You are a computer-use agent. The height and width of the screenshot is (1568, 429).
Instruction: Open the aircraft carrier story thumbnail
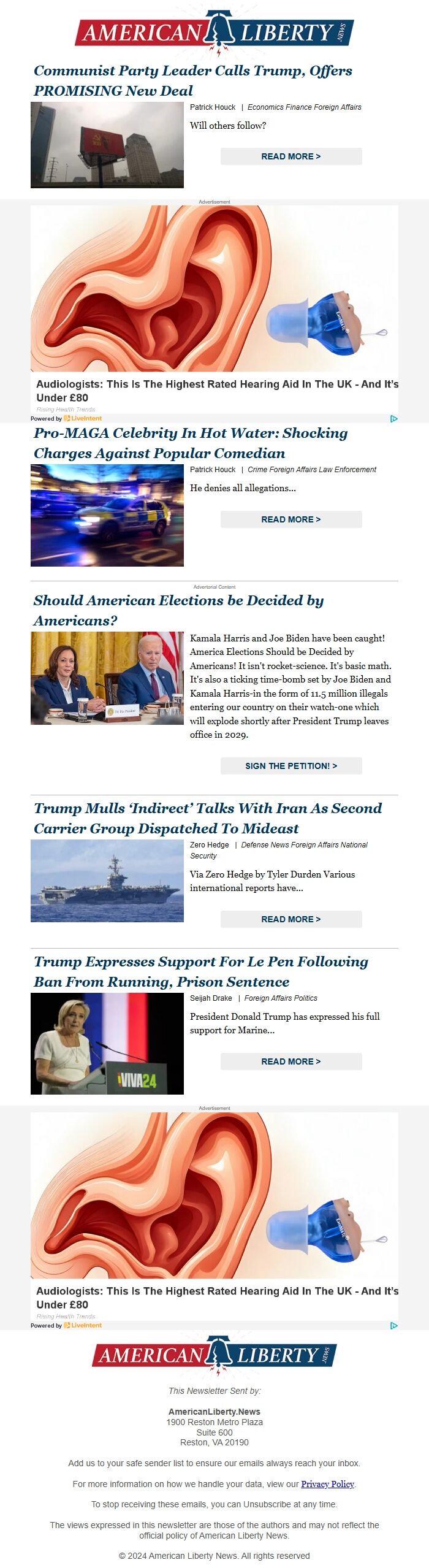[107, 881]
